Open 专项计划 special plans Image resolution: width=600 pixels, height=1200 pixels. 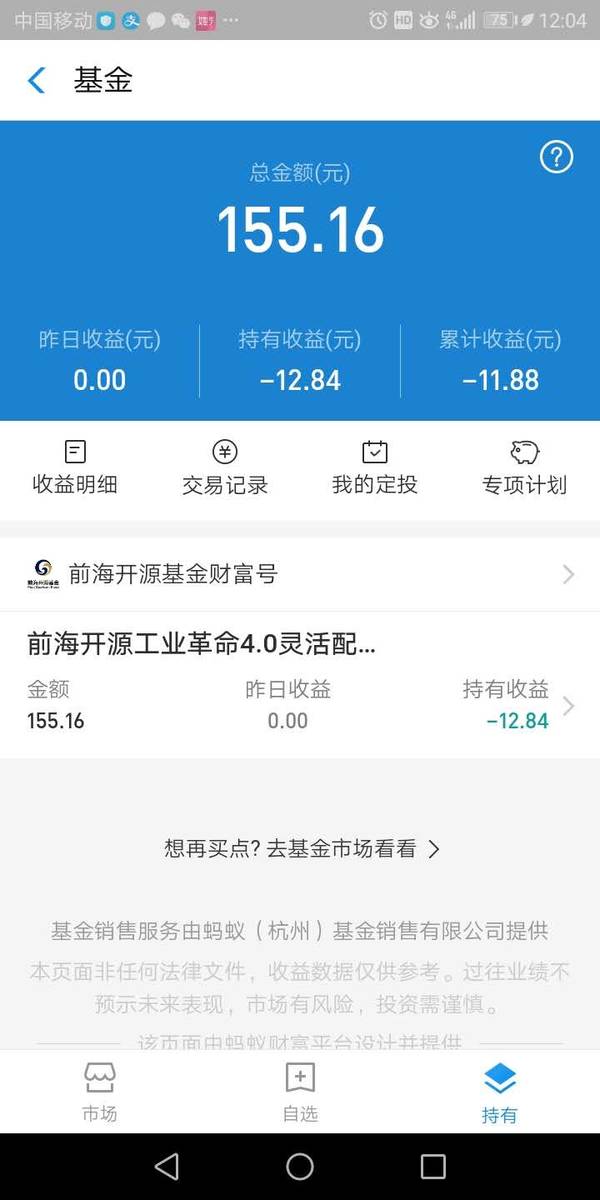click(x=525, y=468)
